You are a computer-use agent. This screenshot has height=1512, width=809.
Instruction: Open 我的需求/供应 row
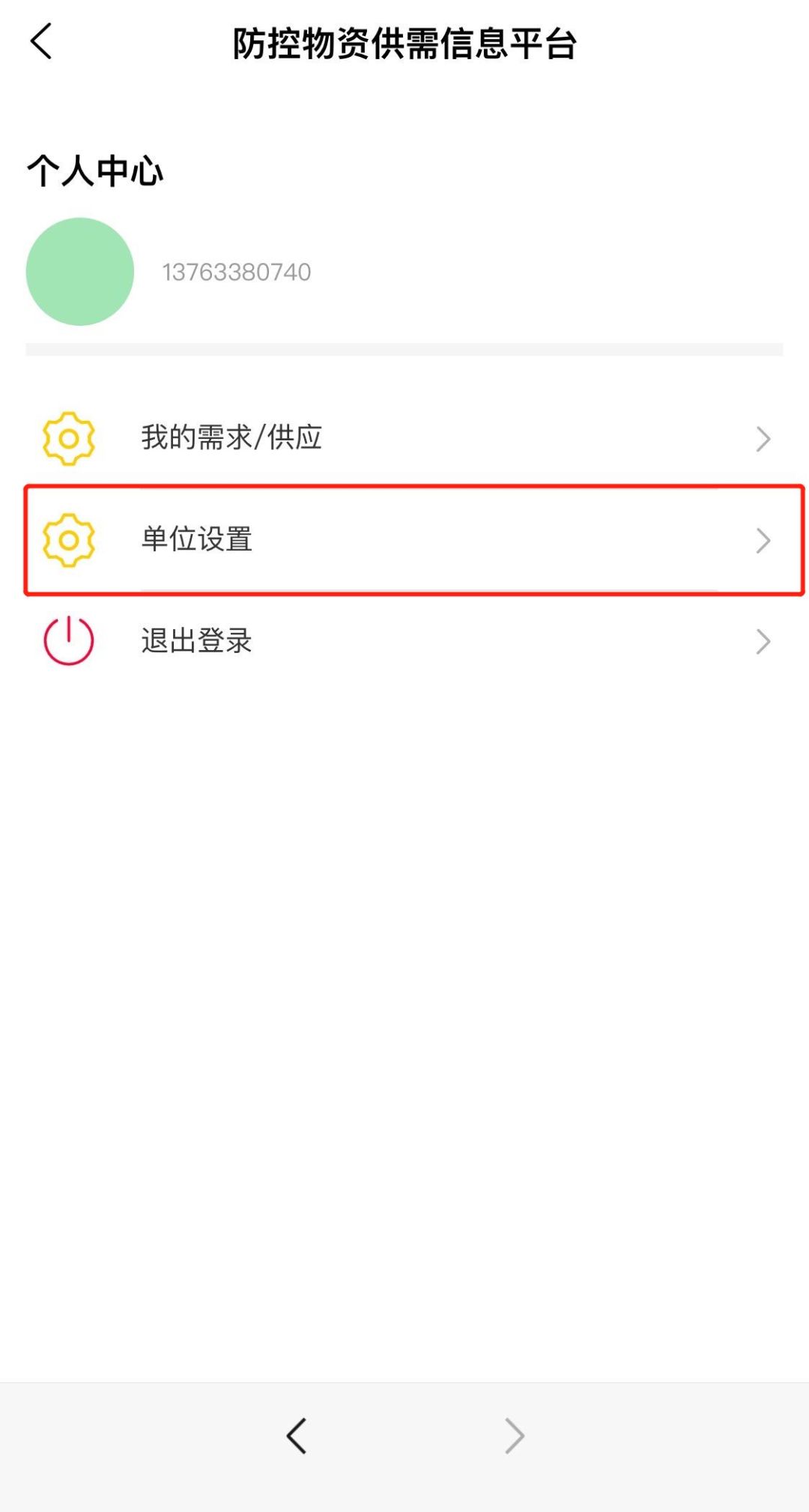[404, 438]
